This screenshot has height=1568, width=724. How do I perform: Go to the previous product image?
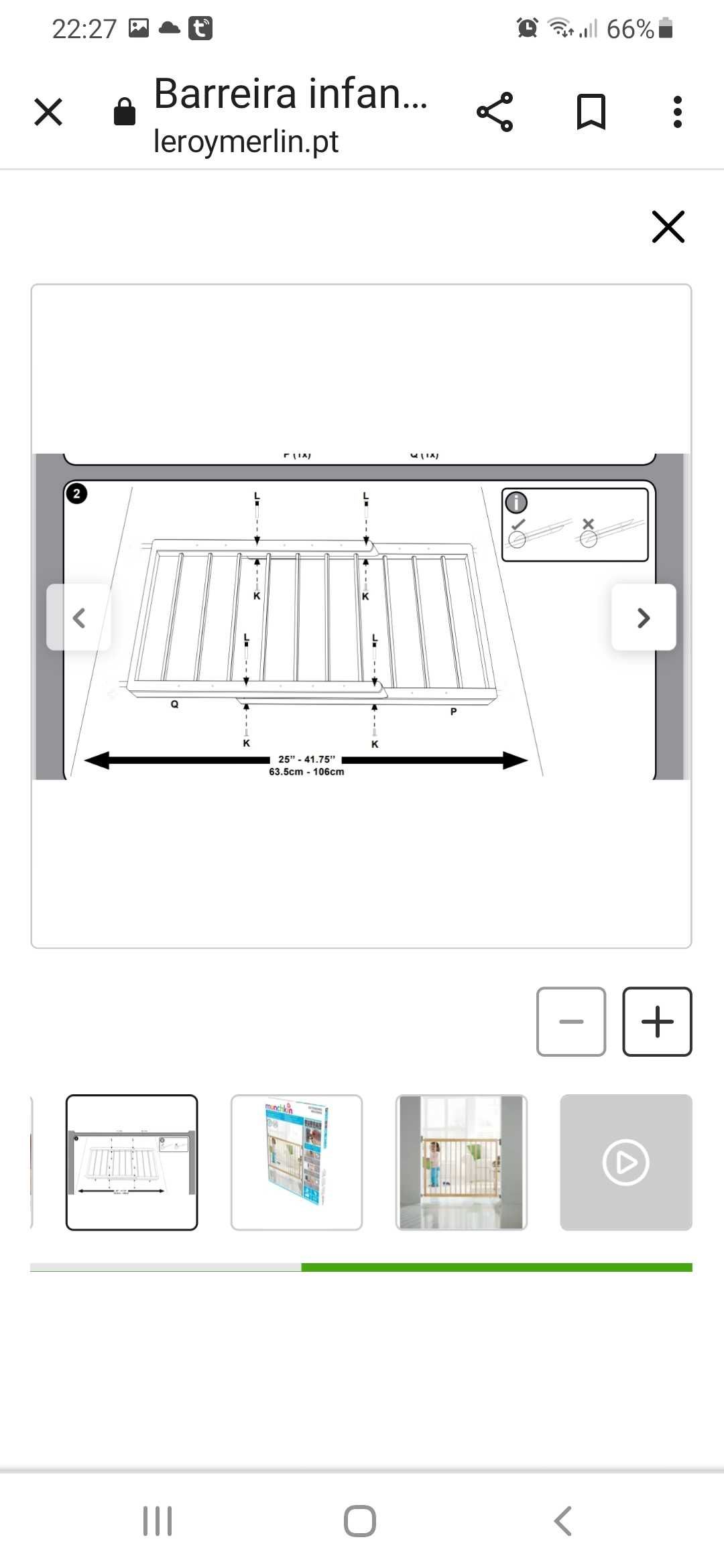coord(78,617)
